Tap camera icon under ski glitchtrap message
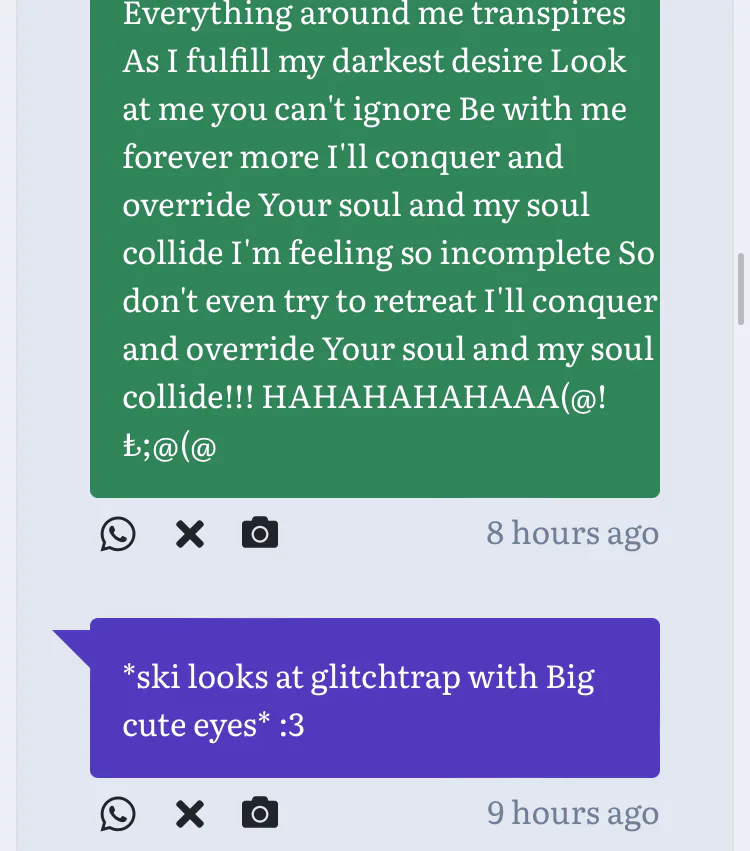 coord(260,814)
